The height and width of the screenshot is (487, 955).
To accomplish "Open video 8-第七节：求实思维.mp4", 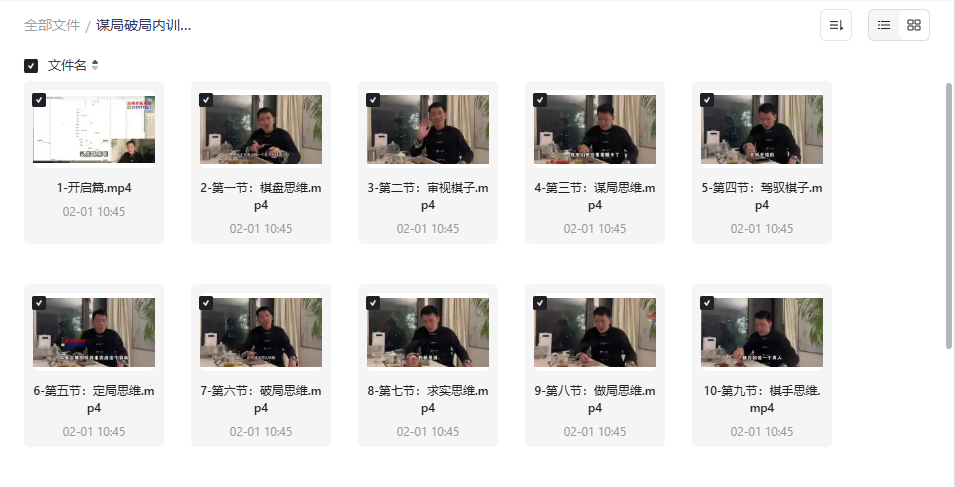I will point(428,333).
